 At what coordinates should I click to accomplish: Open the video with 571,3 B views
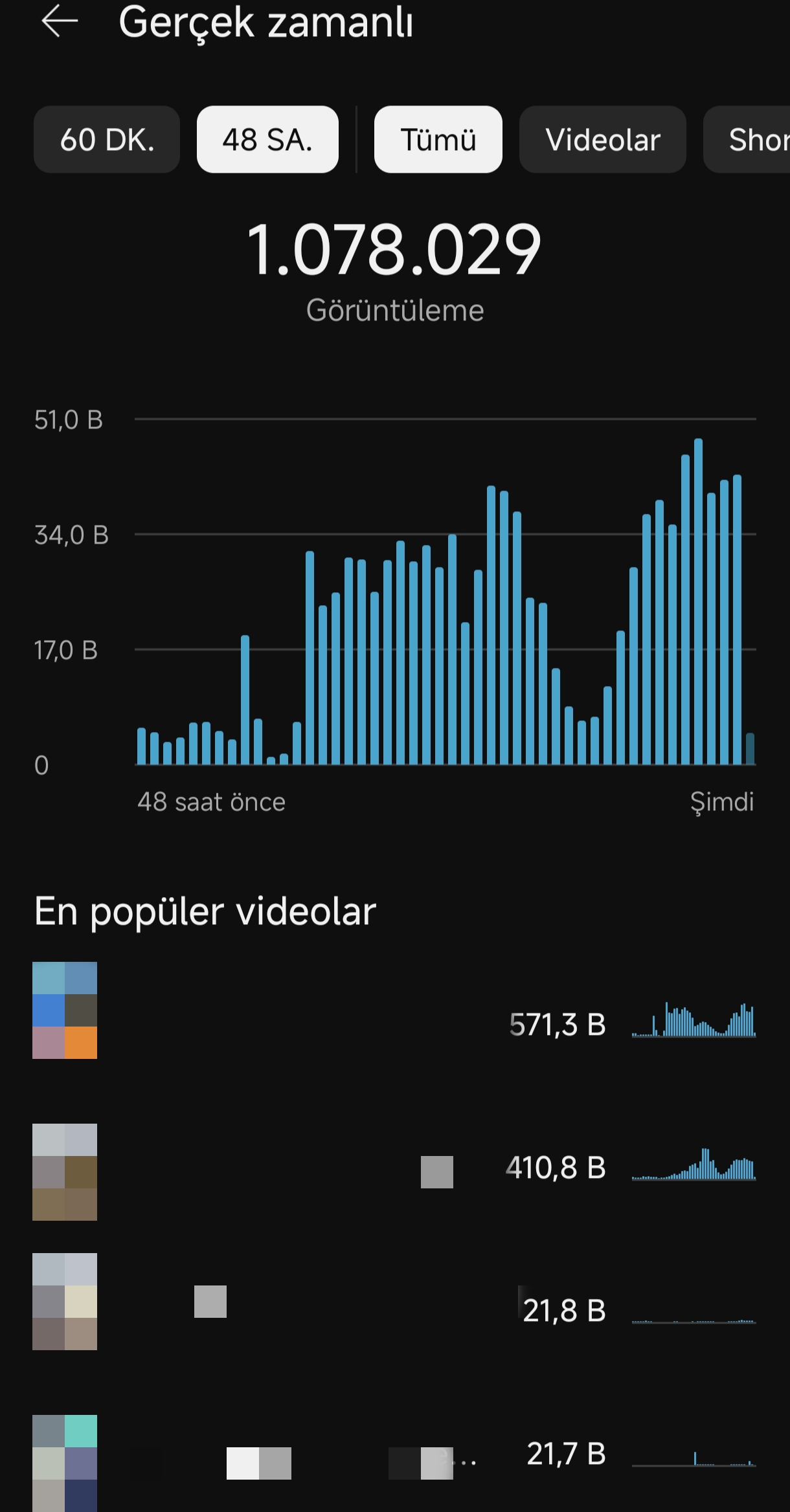[x=395, y=1010]
